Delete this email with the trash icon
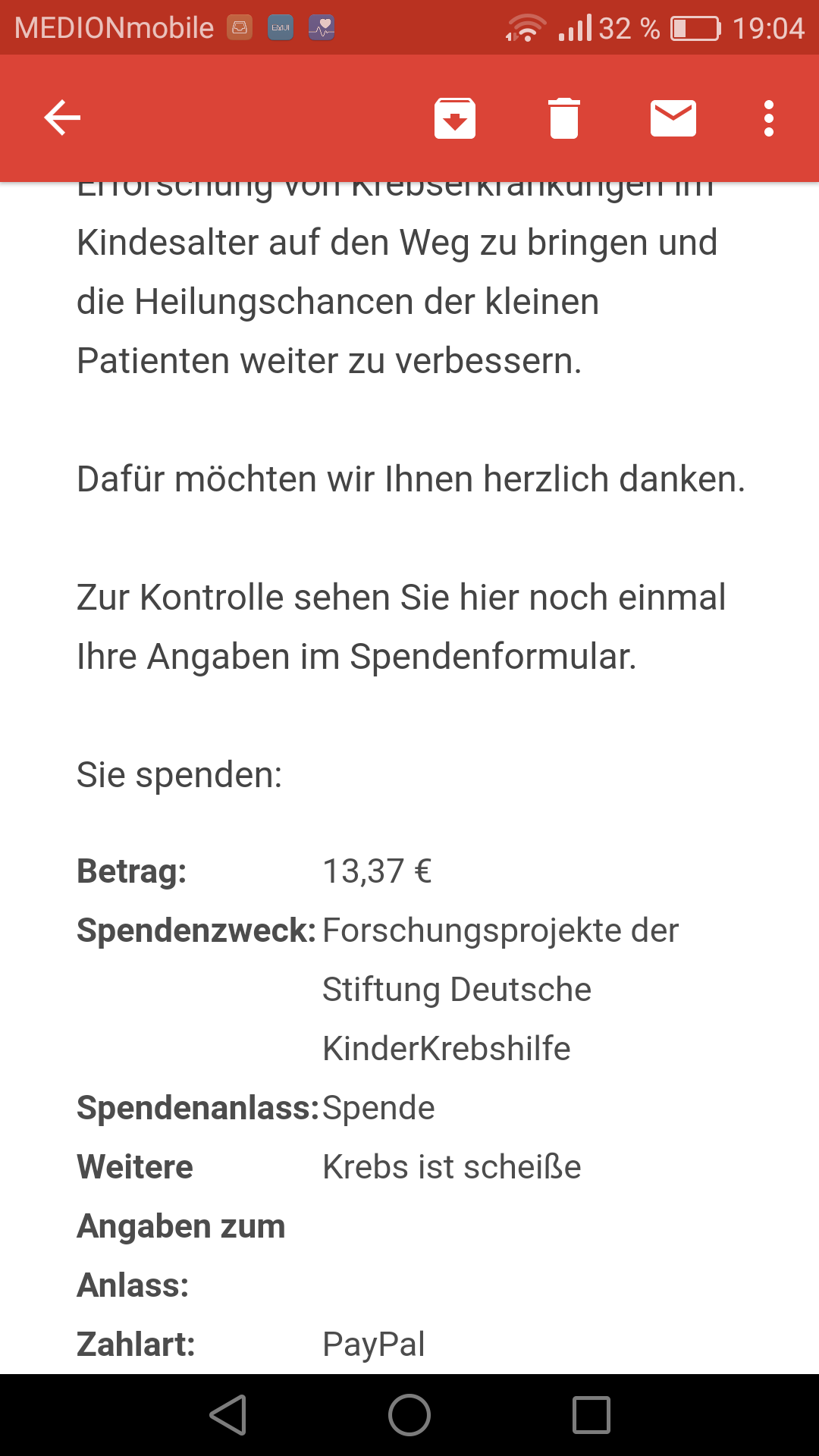The width and height of the screenshot is (819, 1456). pyautogui.click(x=564, y=118)
